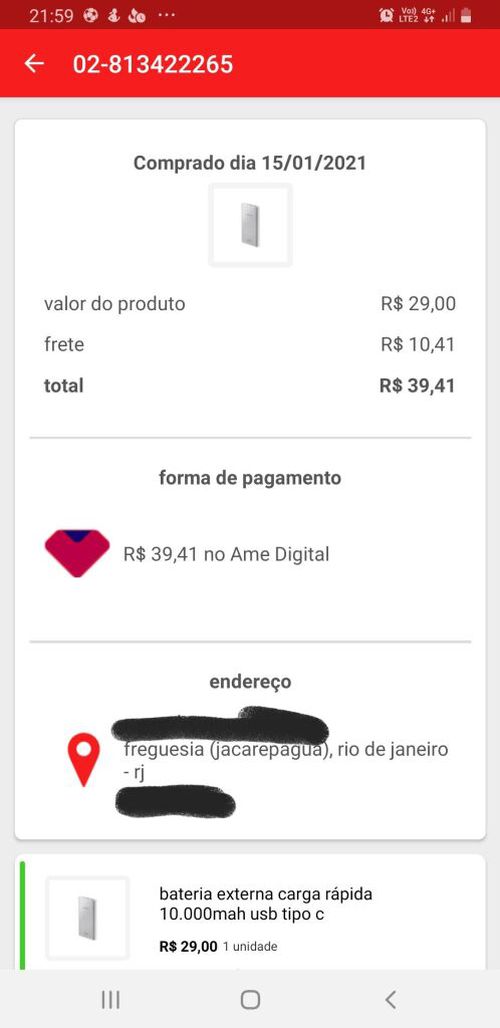Tap the system home button
This screenshot has width=500, height=1028.
tap(250, 1000)
